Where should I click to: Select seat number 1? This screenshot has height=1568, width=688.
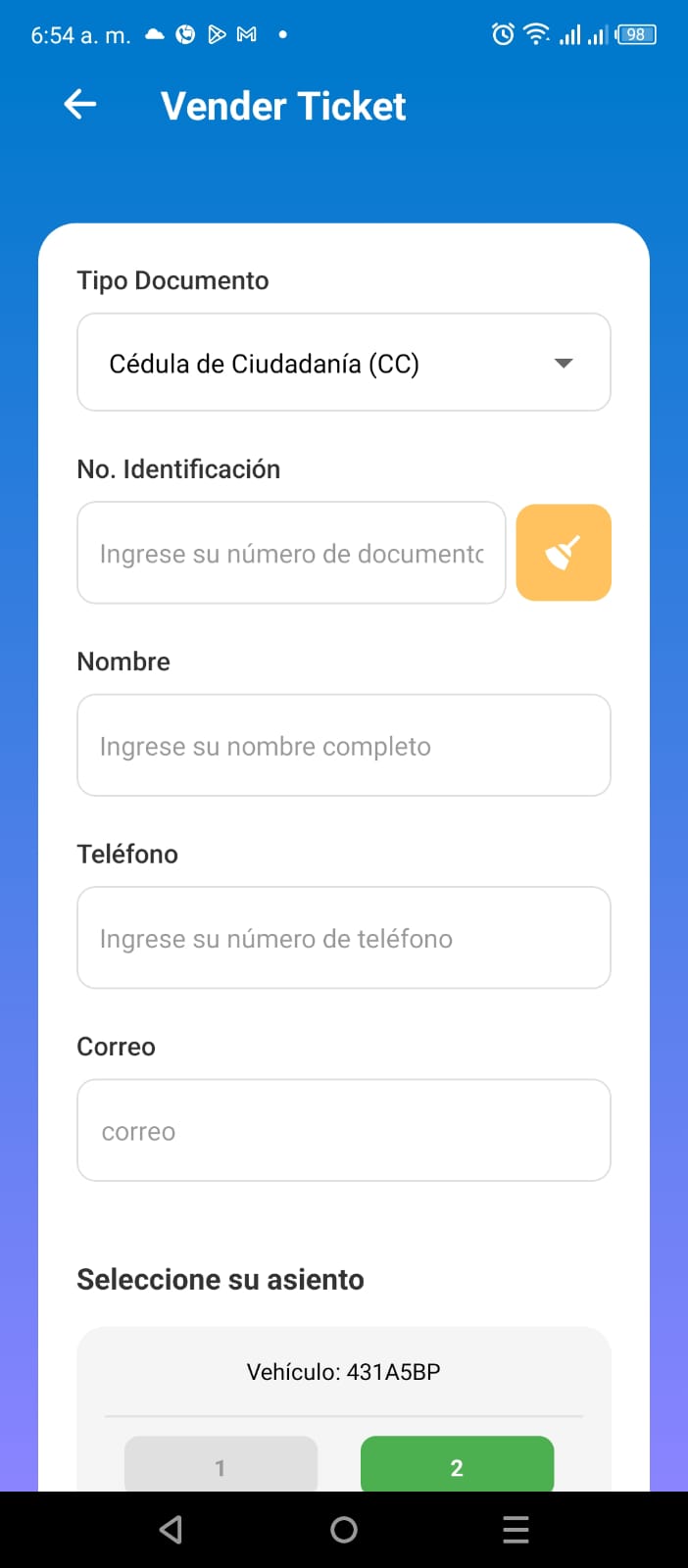tap(221, 1465)
